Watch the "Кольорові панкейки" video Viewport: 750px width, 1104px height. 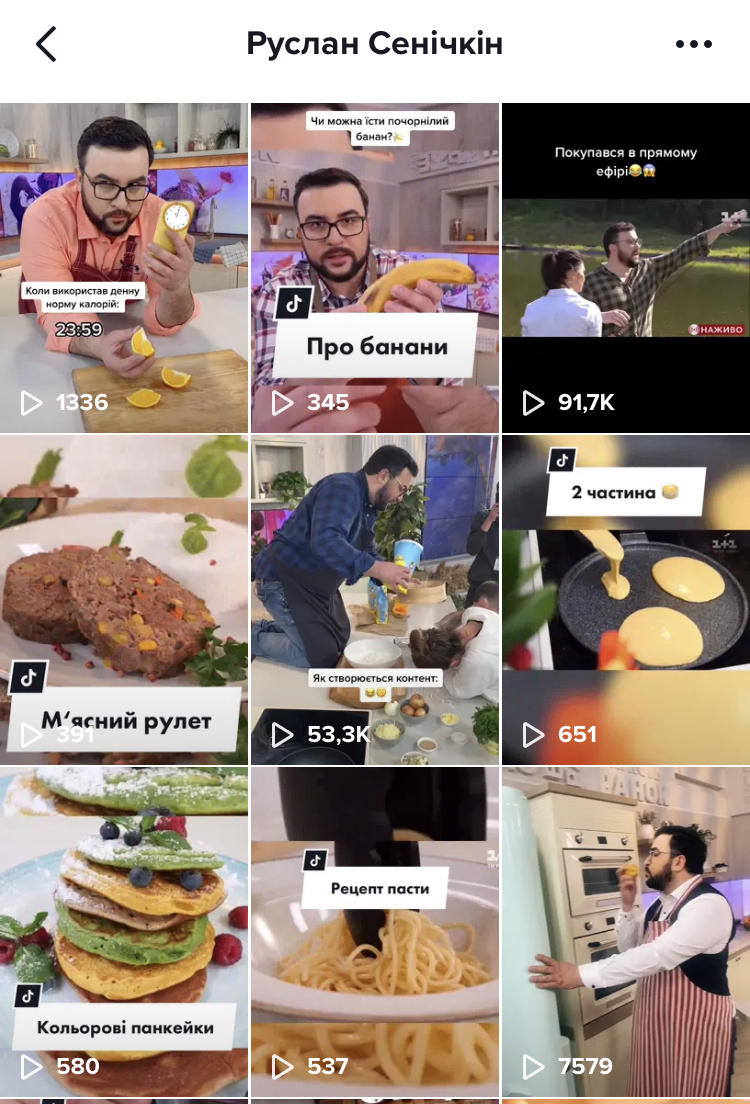coord(124,930)
